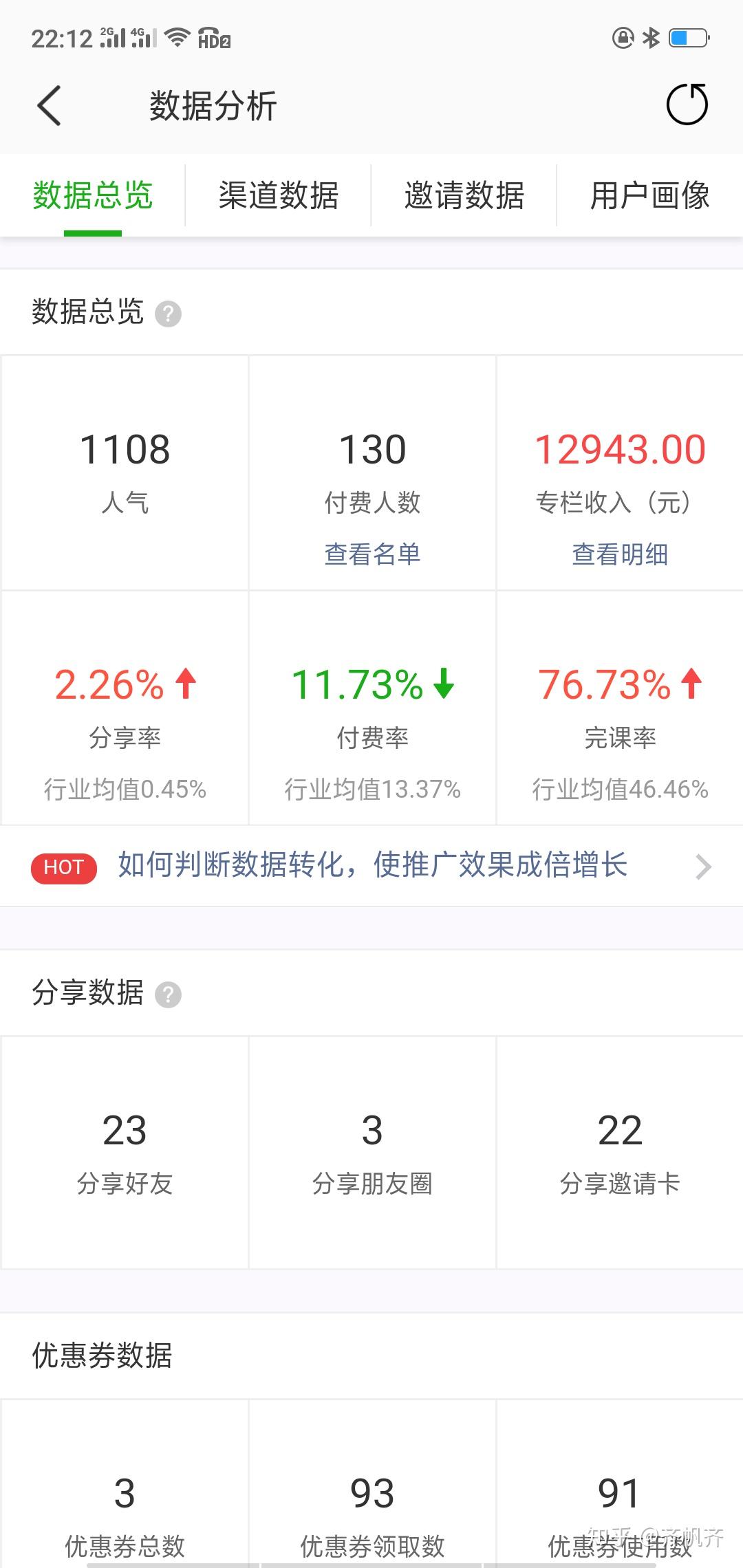
Task: Open help icon next to 分享数据 heading
Action: pyautogui.click(x=168, y=994)
